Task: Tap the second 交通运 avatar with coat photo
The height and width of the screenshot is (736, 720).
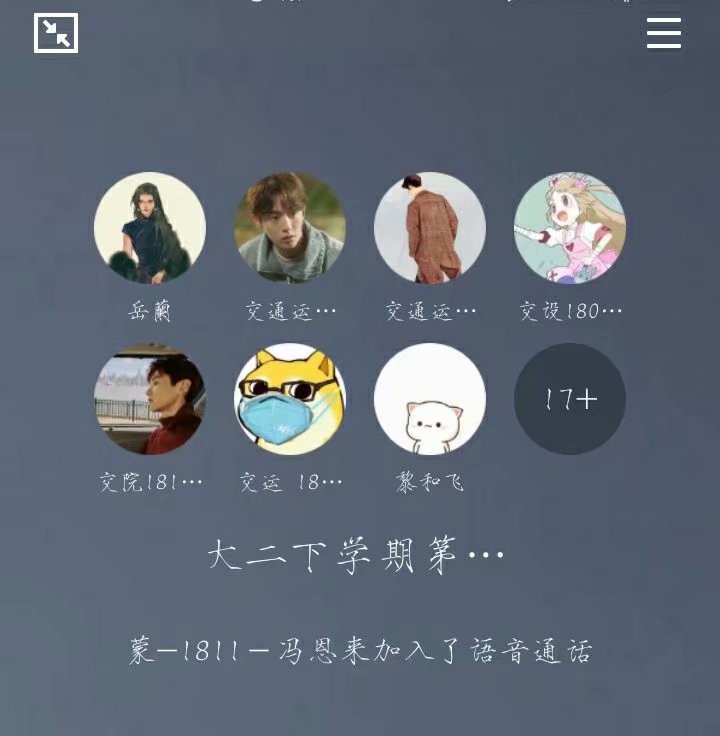Action: pos(430,228)
